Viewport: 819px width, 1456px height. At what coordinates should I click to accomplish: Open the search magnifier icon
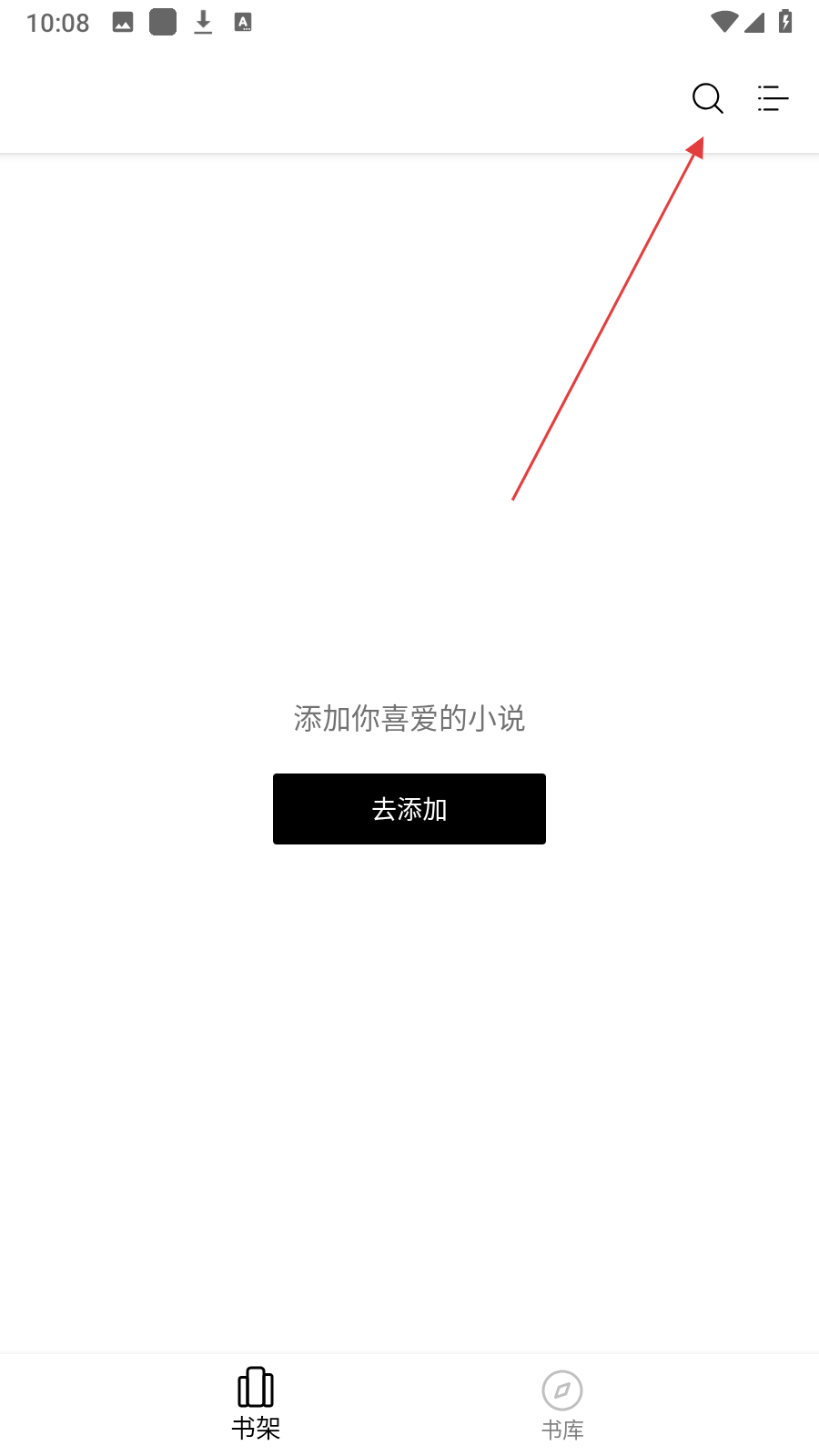(707, 98)
